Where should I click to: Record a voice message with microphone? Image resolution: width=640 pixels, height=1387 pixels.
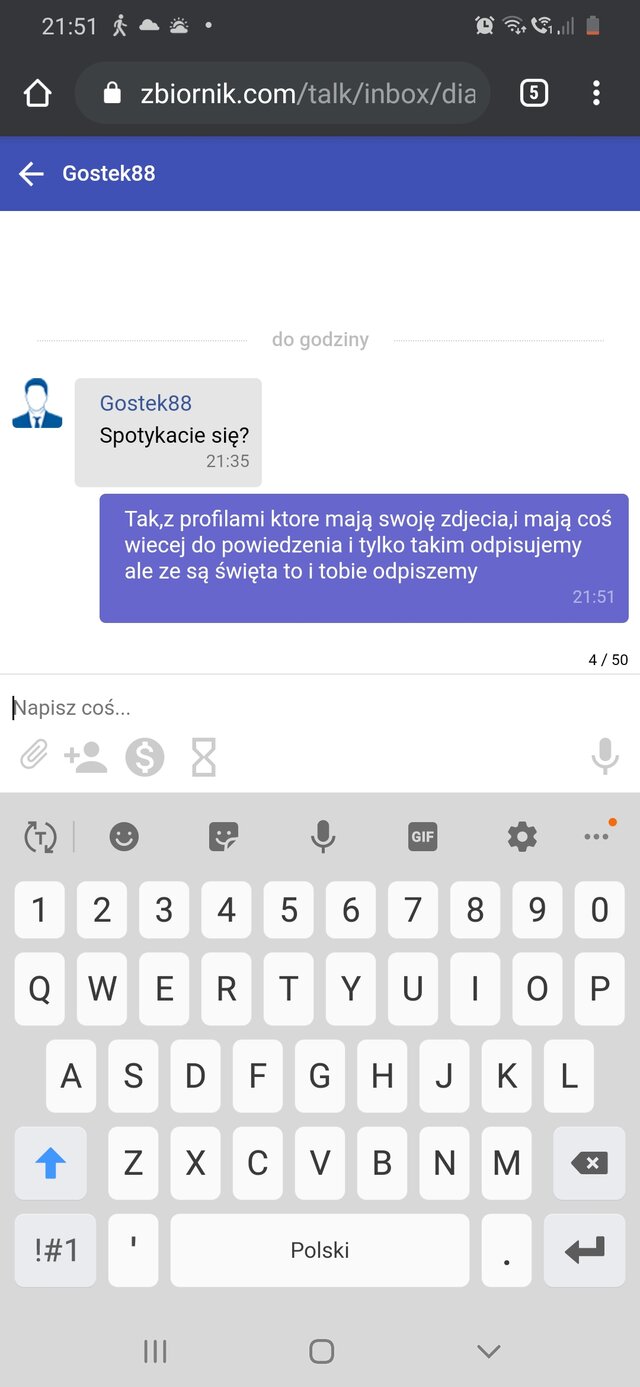[x=605, y=756]
